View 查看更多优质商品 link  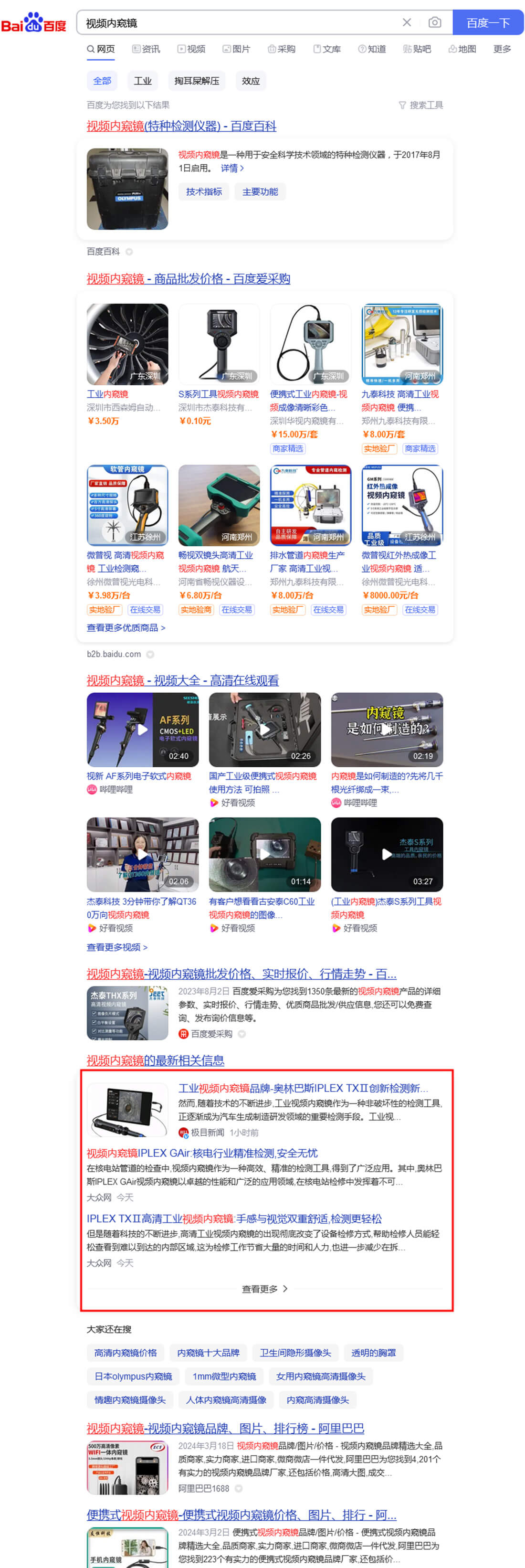tap(126, 627)
